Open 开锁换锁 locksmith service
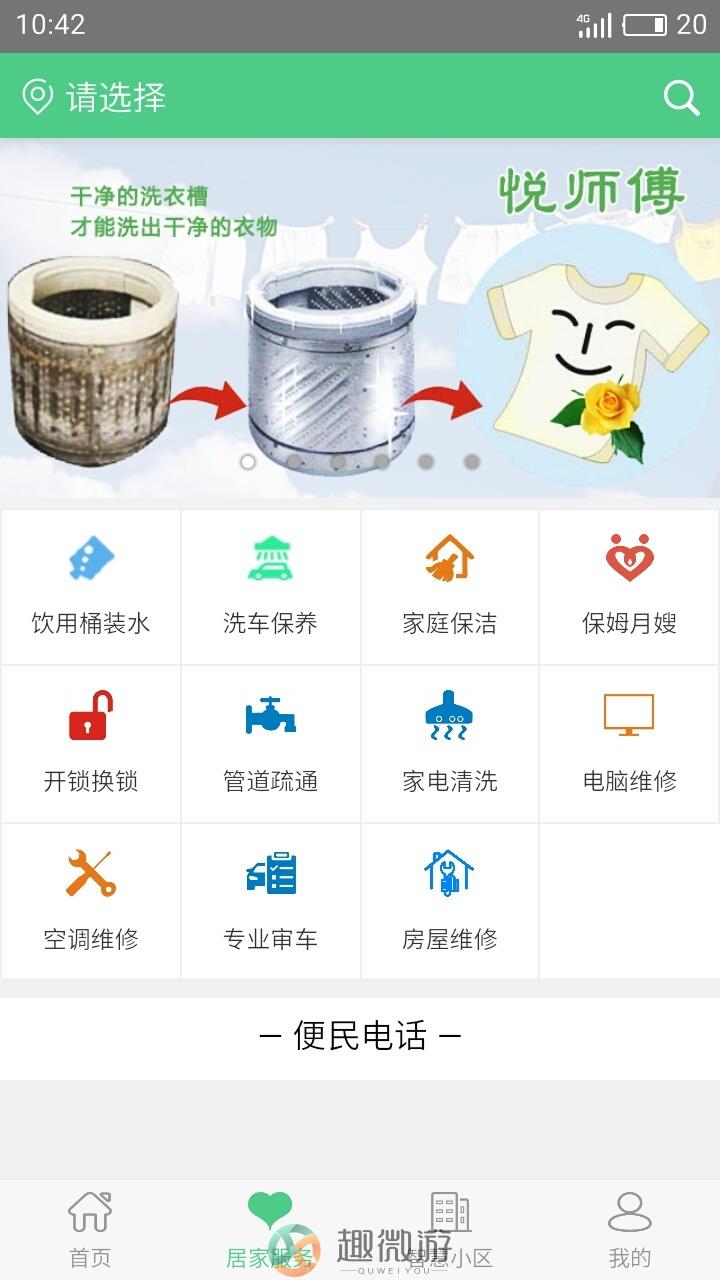The width and height of the screenshot is (720, 1280). 91,744
